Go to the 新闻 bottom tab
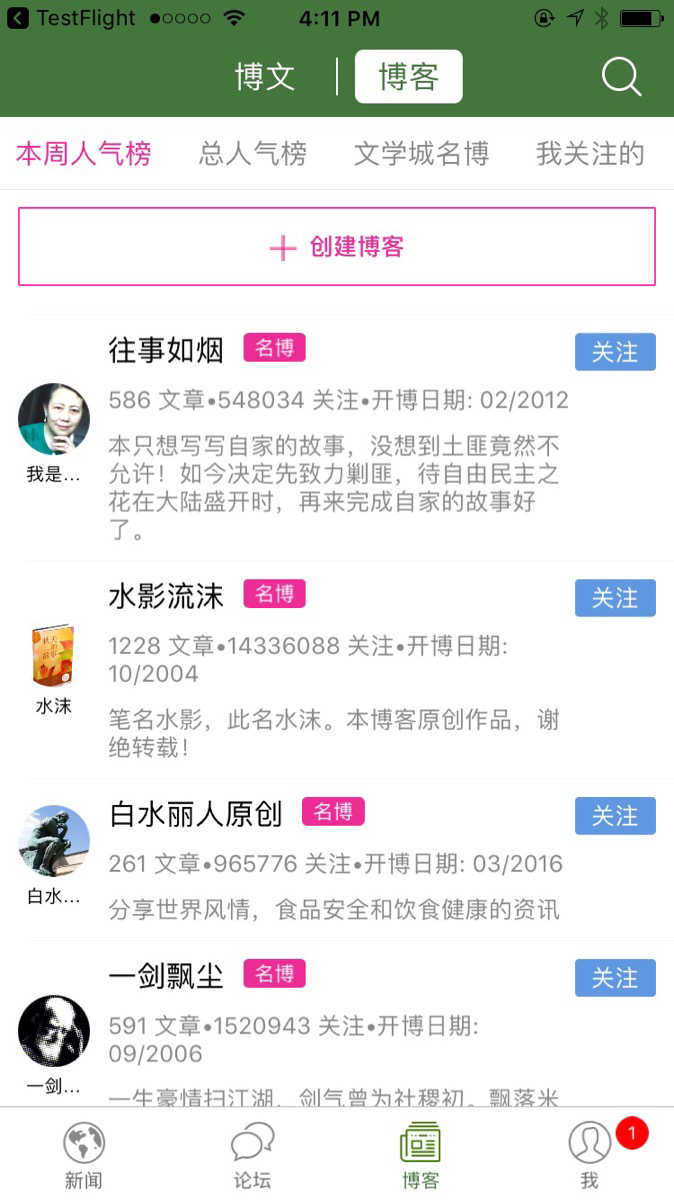Viewport: 674px width, 1200px height. point(84,1155)
